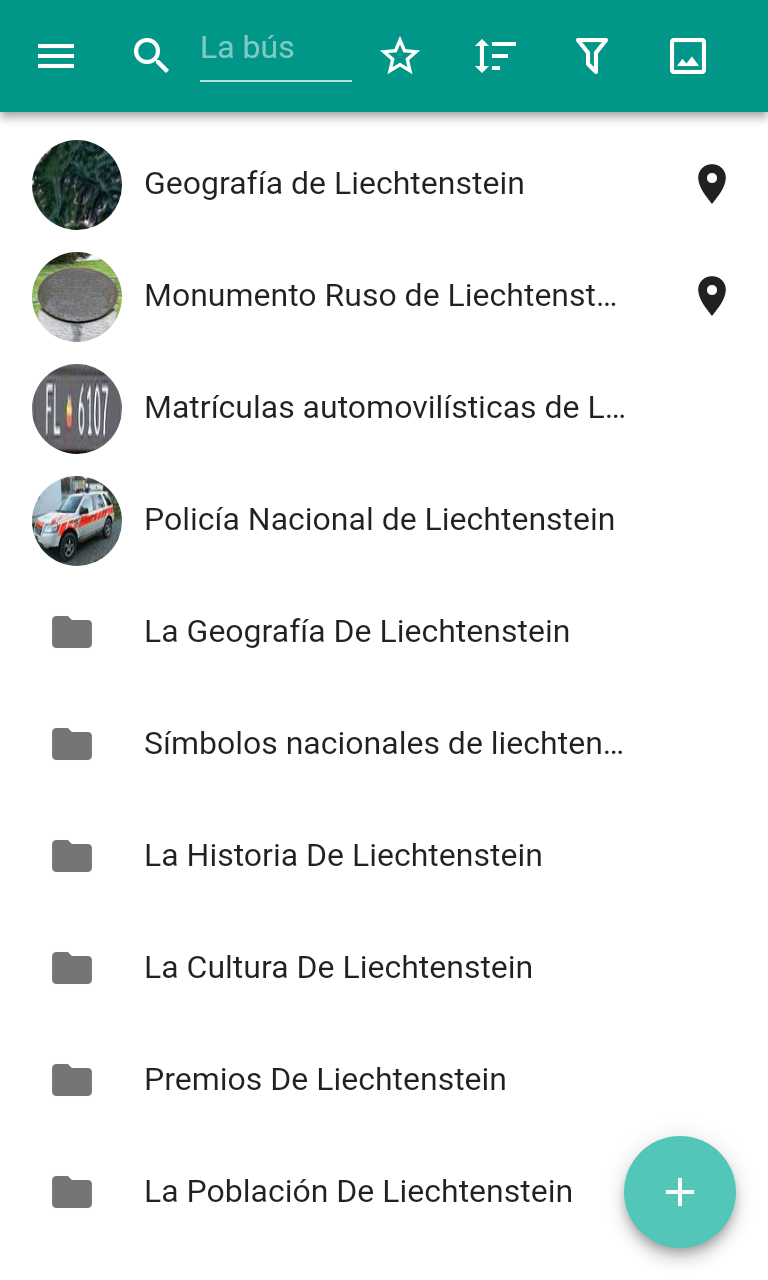Focus the 'La bús' search field
Viewport: 768px width, 1280px height.
[276, 50]
